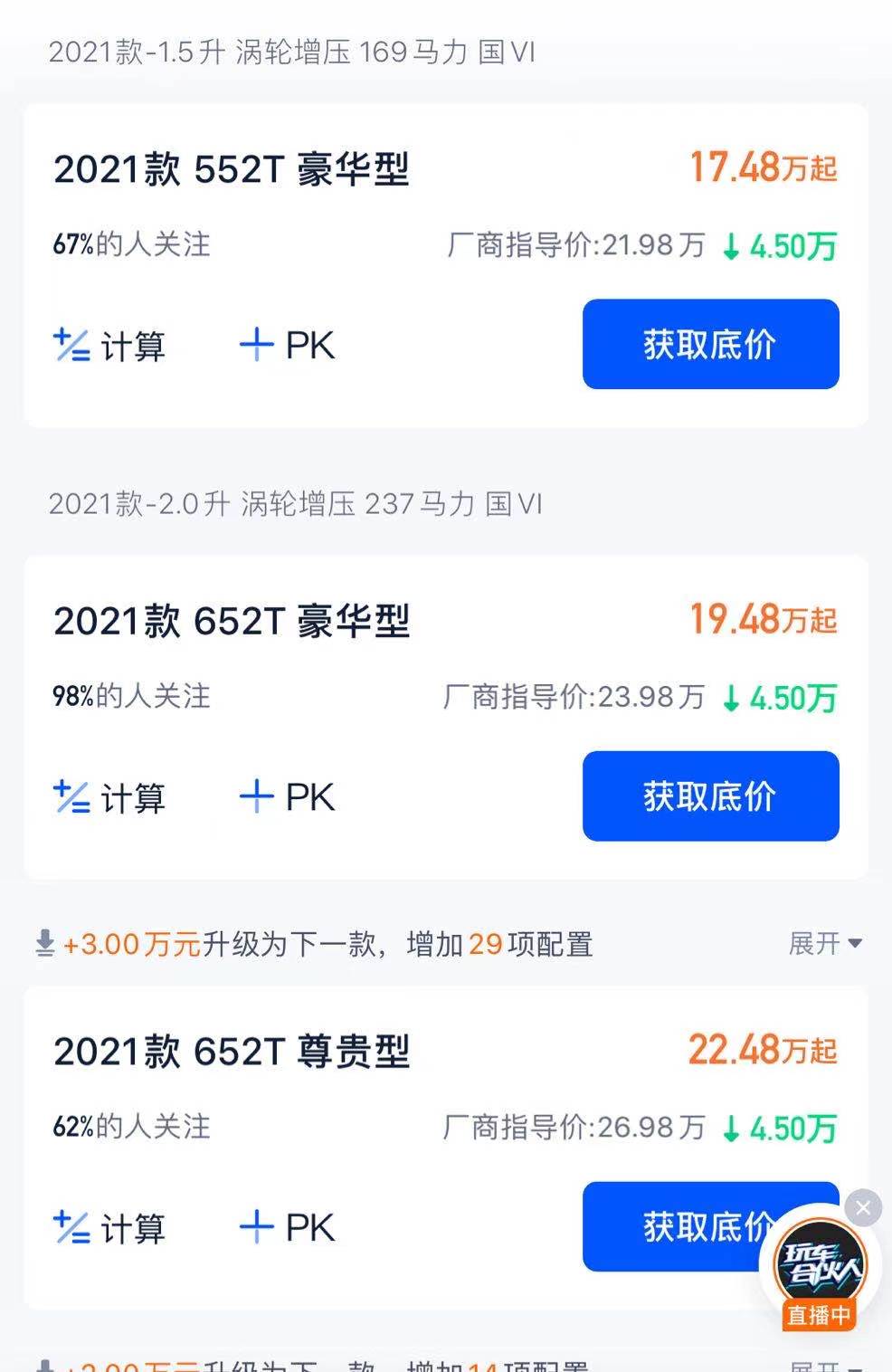This screenshot has height=1372, width=892.
Task: Click the PK compare icon beside 552T 豪华型
Action: point(285,345)
